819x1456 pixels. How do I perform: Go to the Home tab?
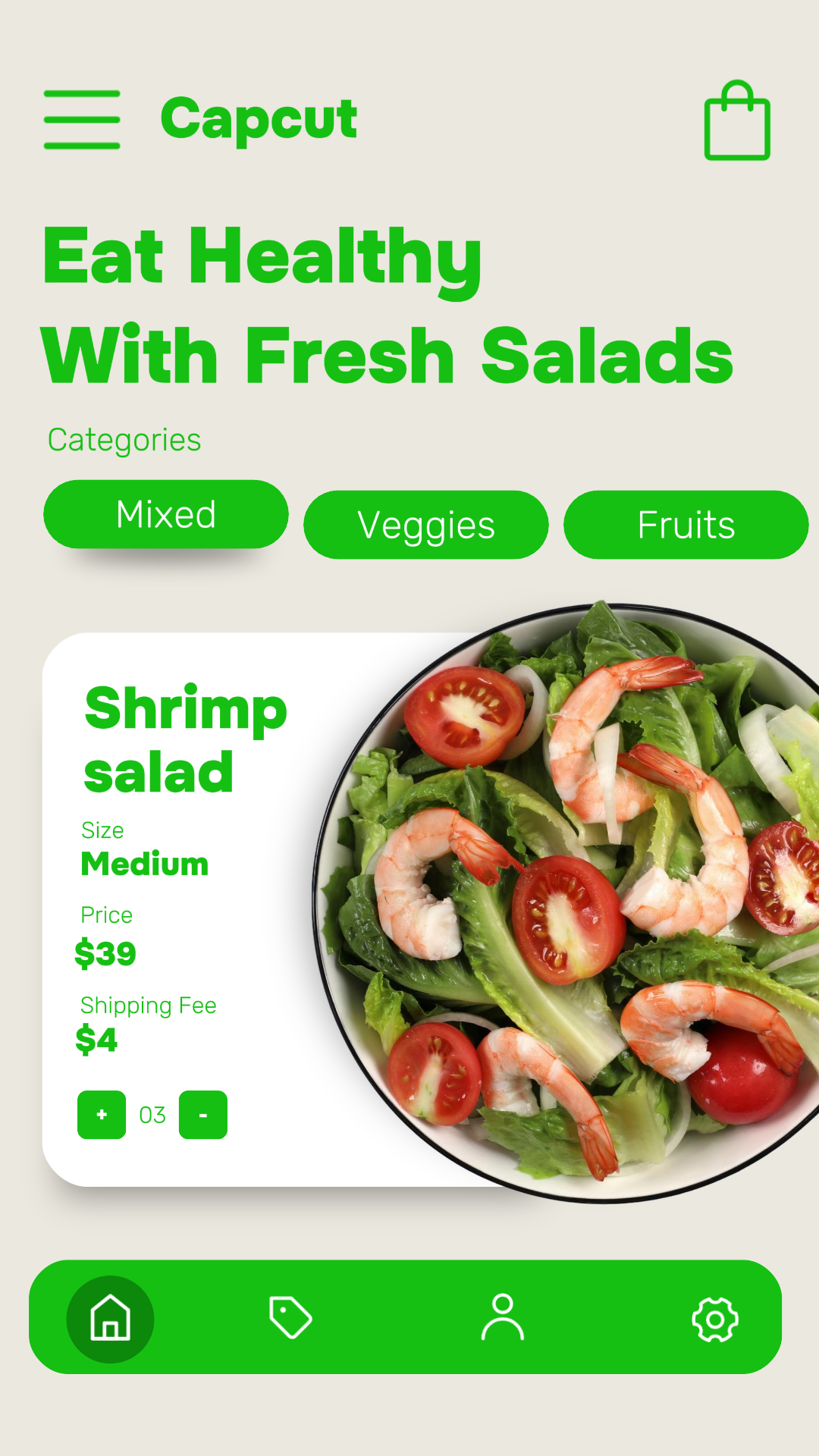(111, 1319)
